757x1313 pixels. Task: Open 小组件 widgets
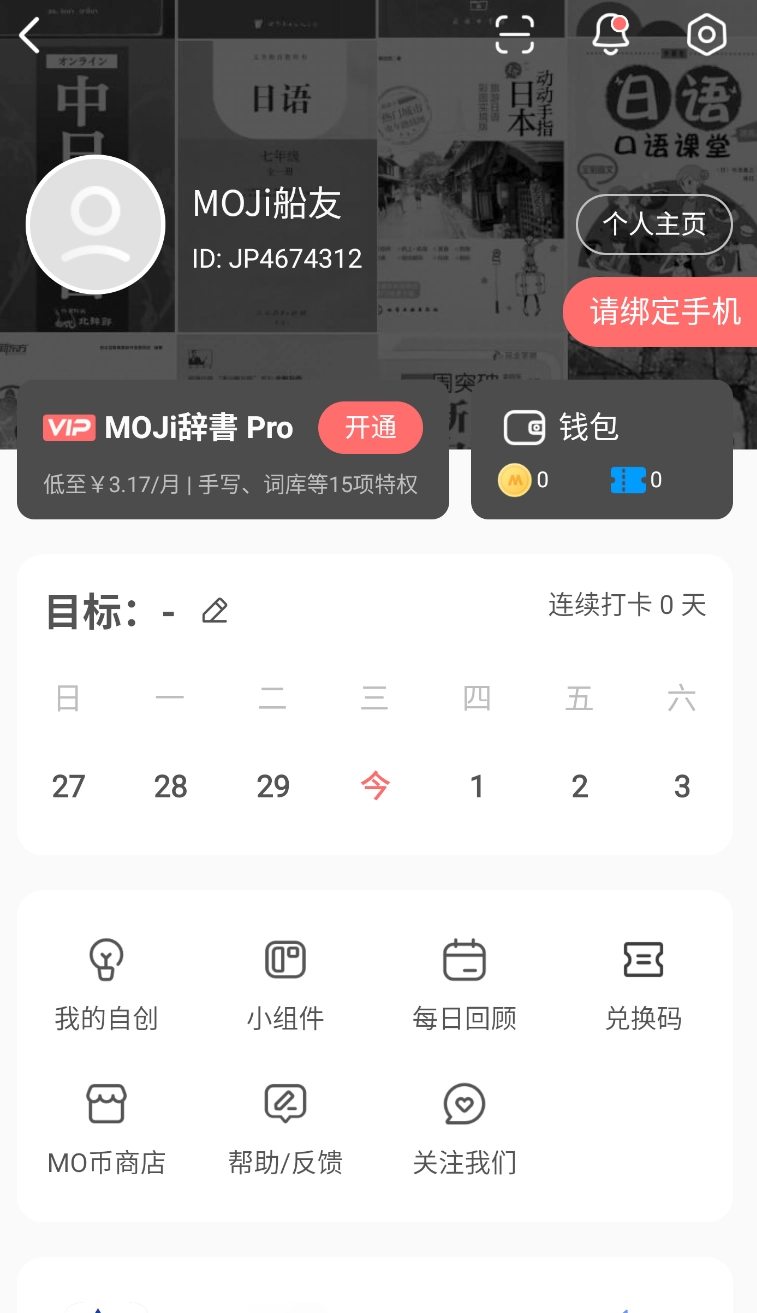point(285,985)
